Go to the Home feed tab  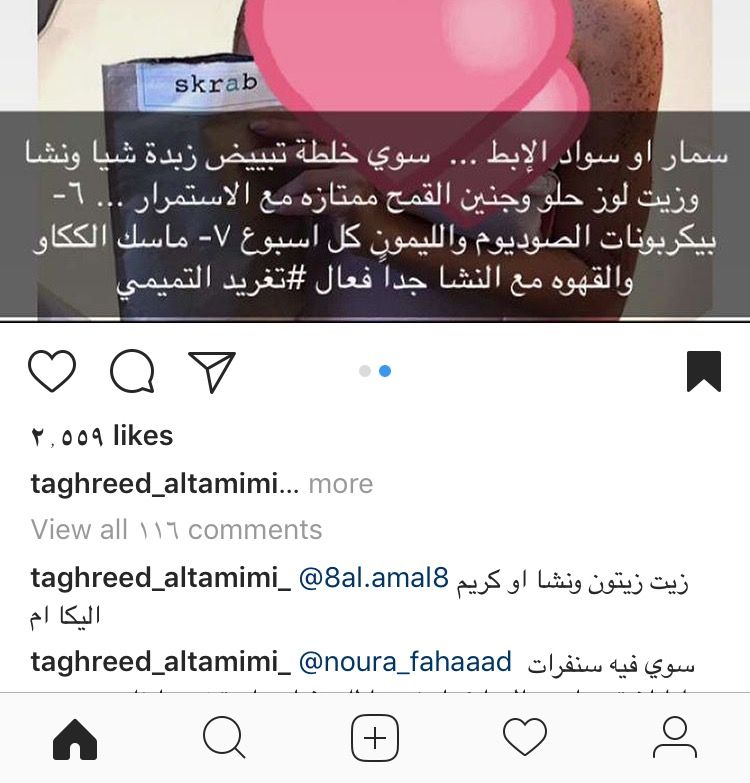75,739
